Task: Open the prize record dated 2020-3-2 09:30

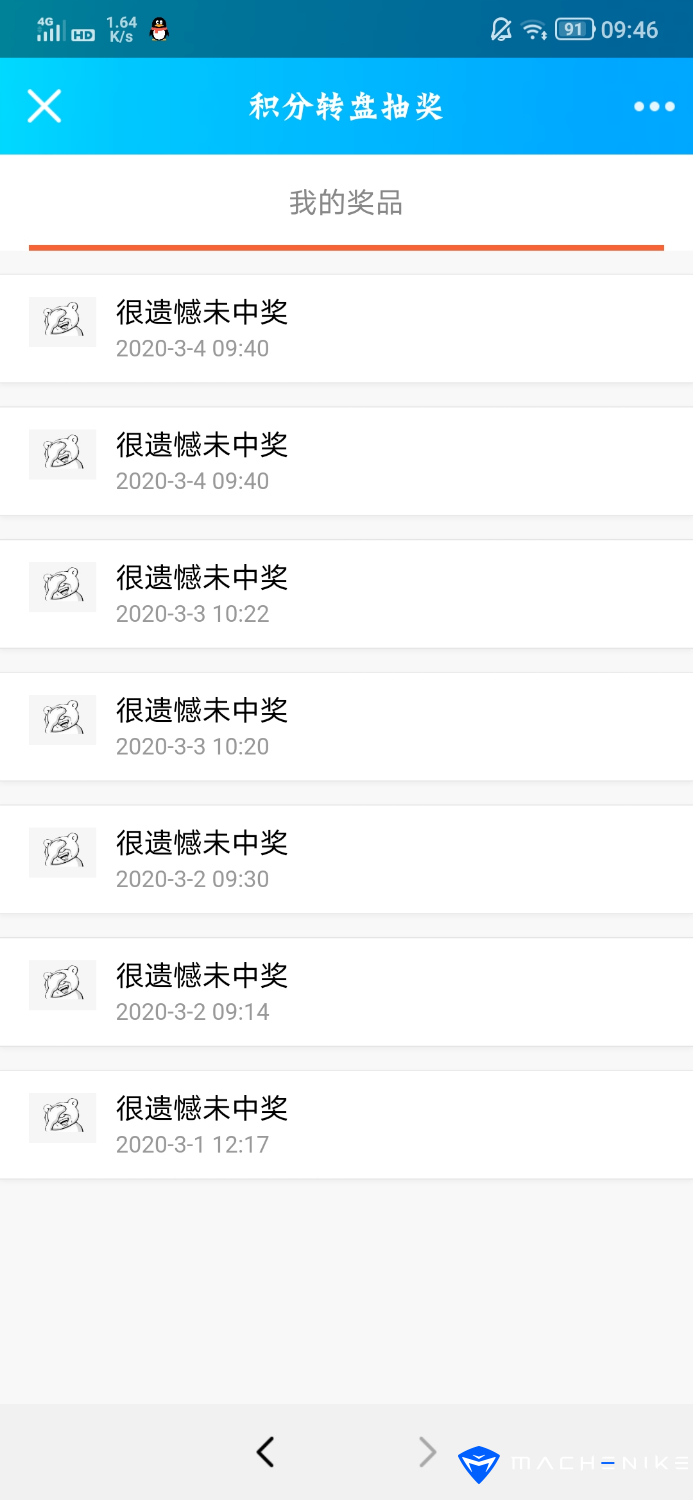Action: [346, 860]
